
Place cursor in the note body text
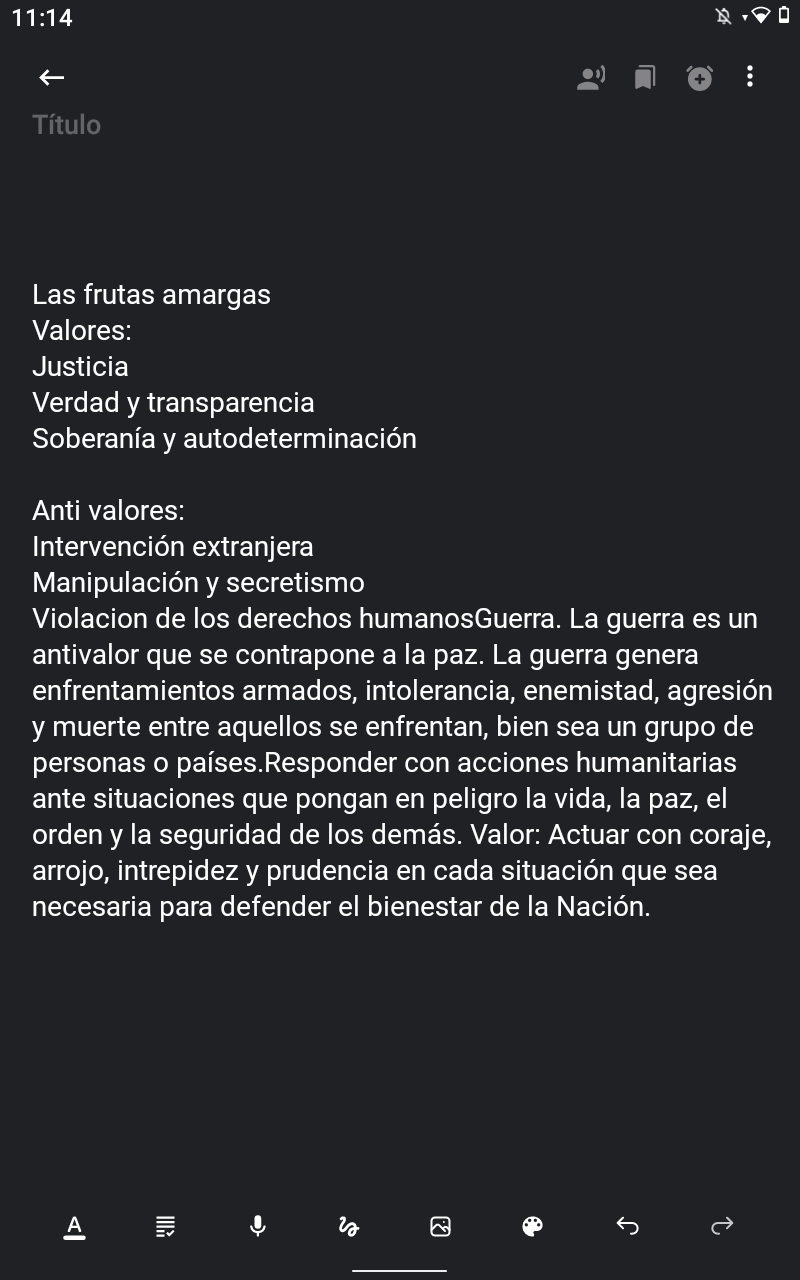coord(402,600)
